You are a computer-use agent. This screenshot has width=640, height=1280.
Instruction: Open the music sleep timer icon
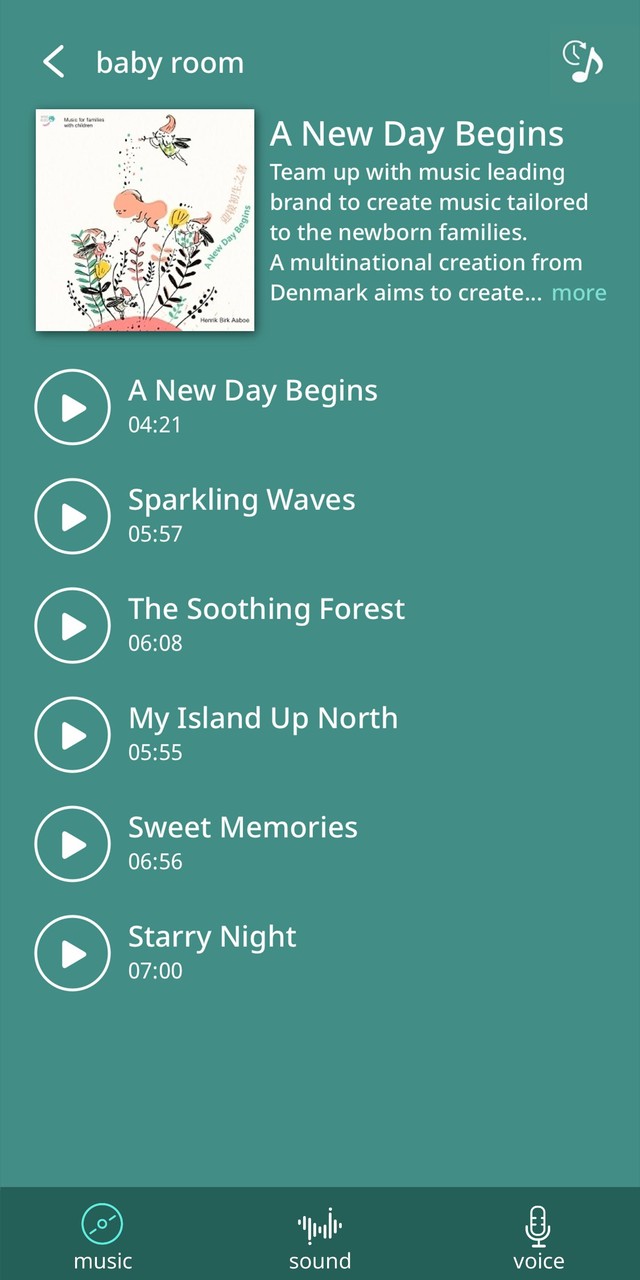click(x=583, y=62)
